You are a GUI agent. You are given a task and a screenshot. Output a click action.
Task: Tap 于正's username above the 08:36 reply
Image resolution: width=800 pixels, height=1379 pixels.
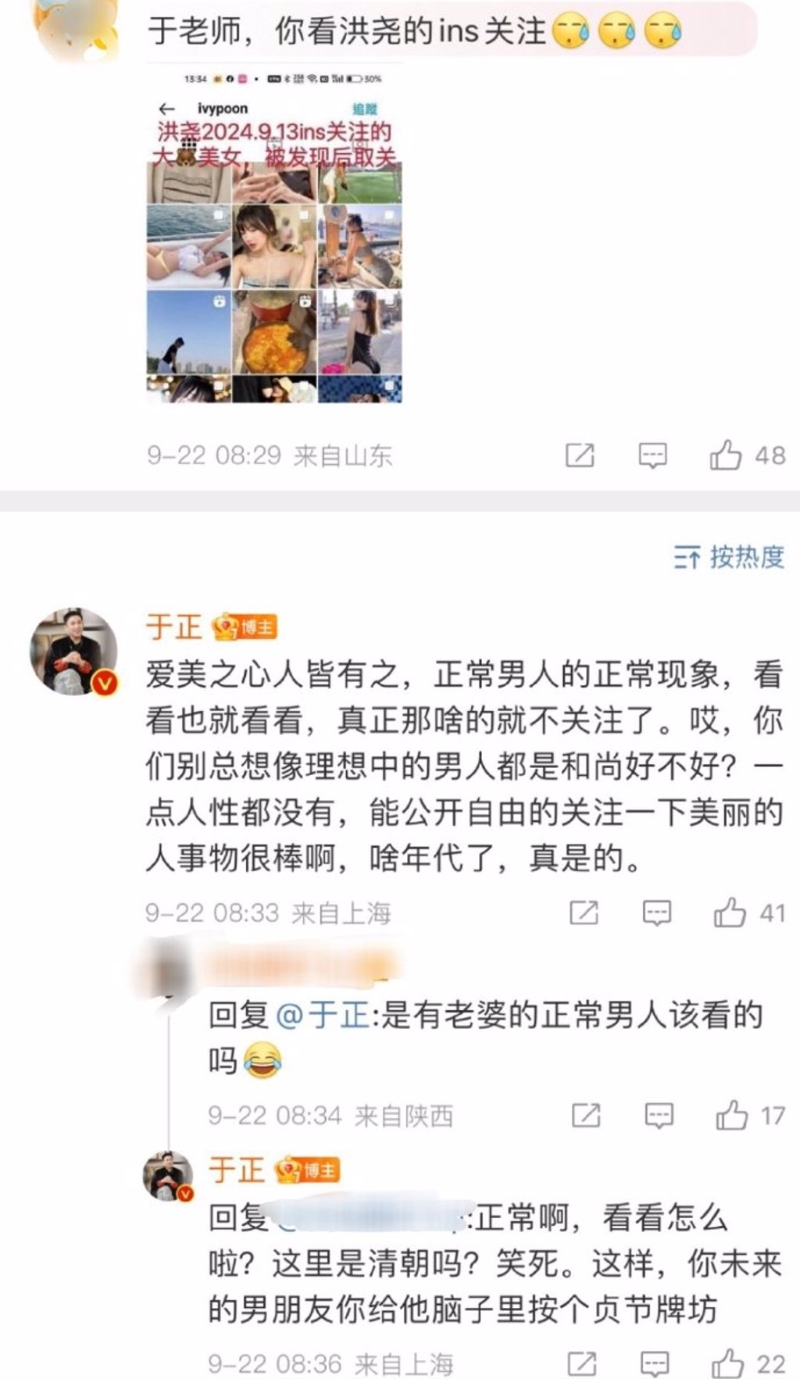click(x=236, y=1169)
